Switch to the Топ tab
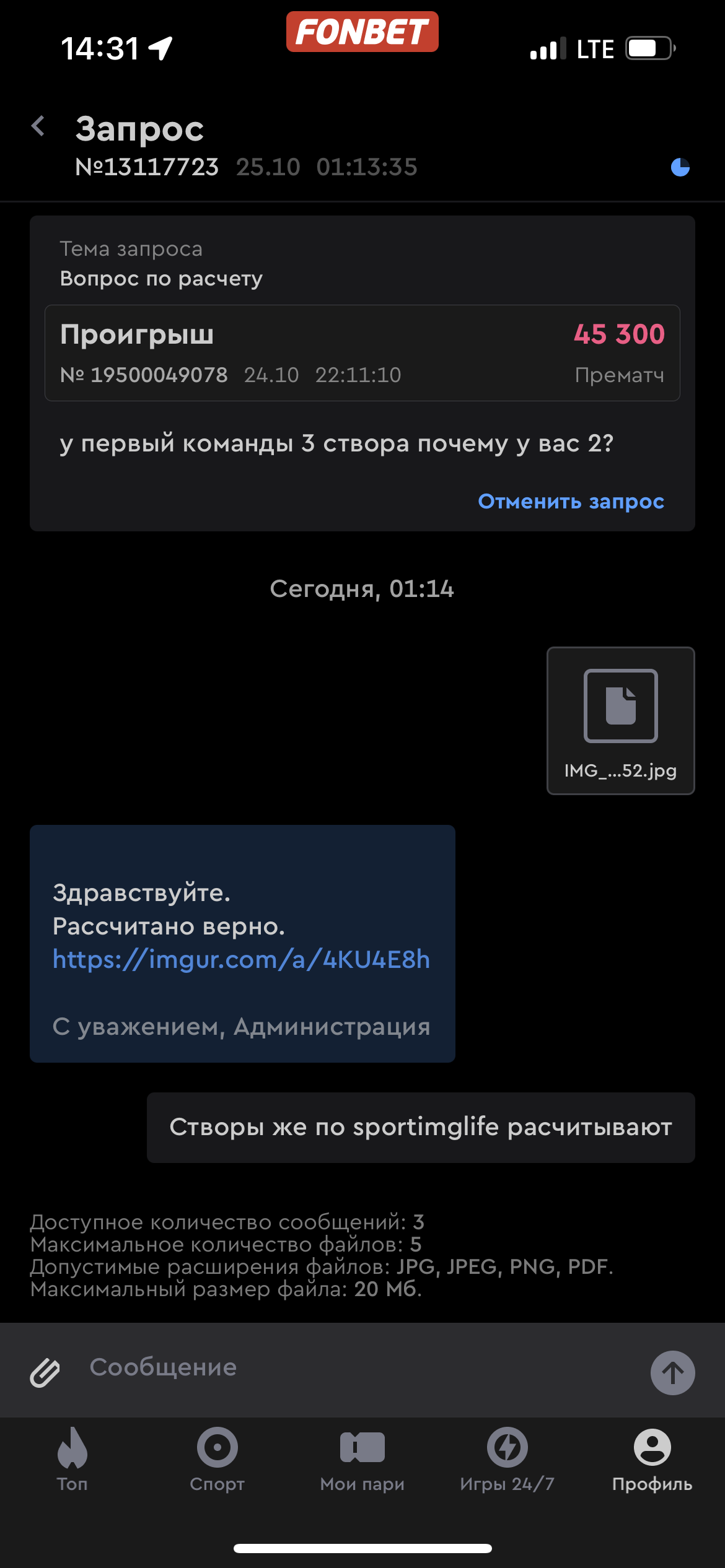Screen dimensions: 725x1568 [x=72, y=1460]
